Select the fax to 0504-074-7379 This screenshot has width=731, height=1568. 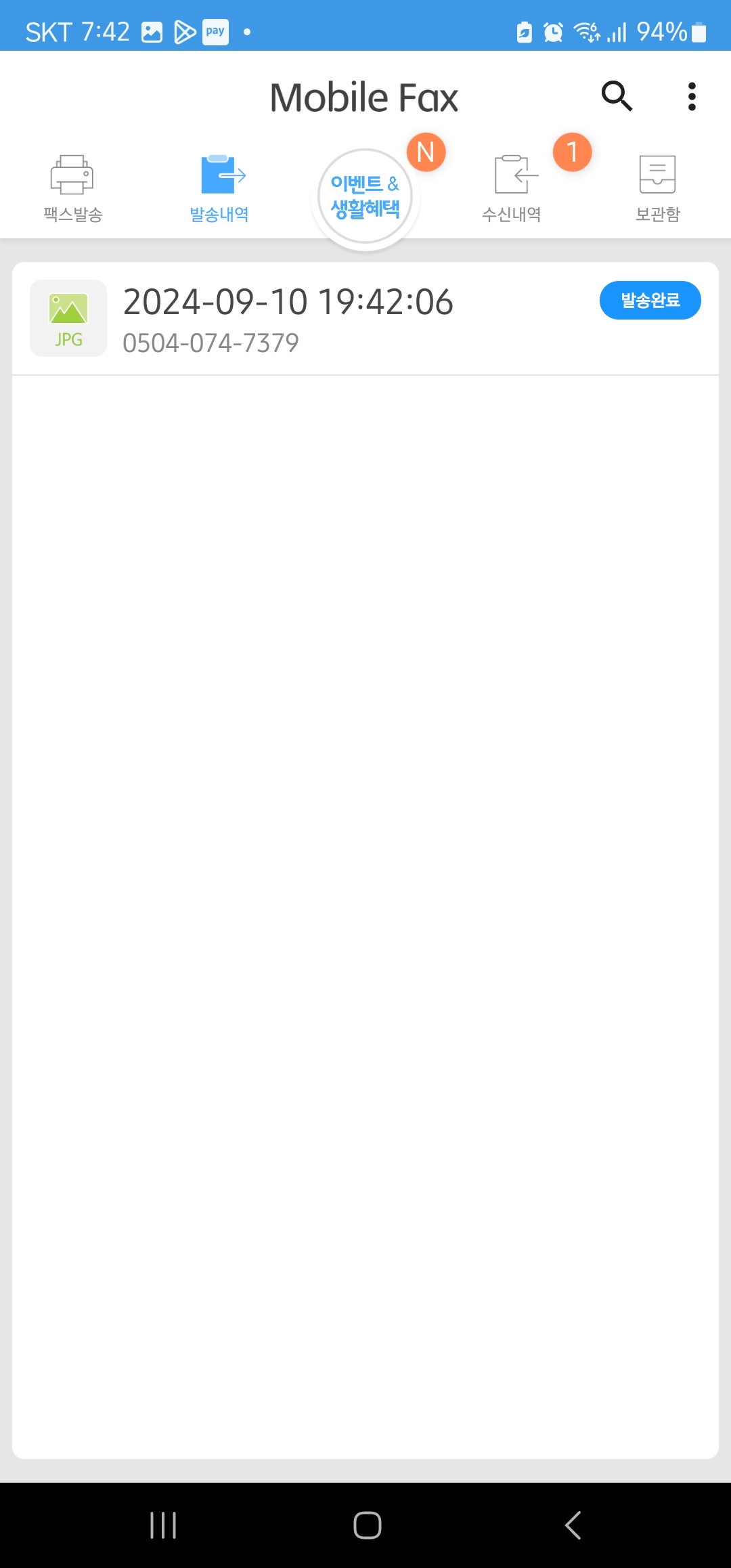coord(210,343)
